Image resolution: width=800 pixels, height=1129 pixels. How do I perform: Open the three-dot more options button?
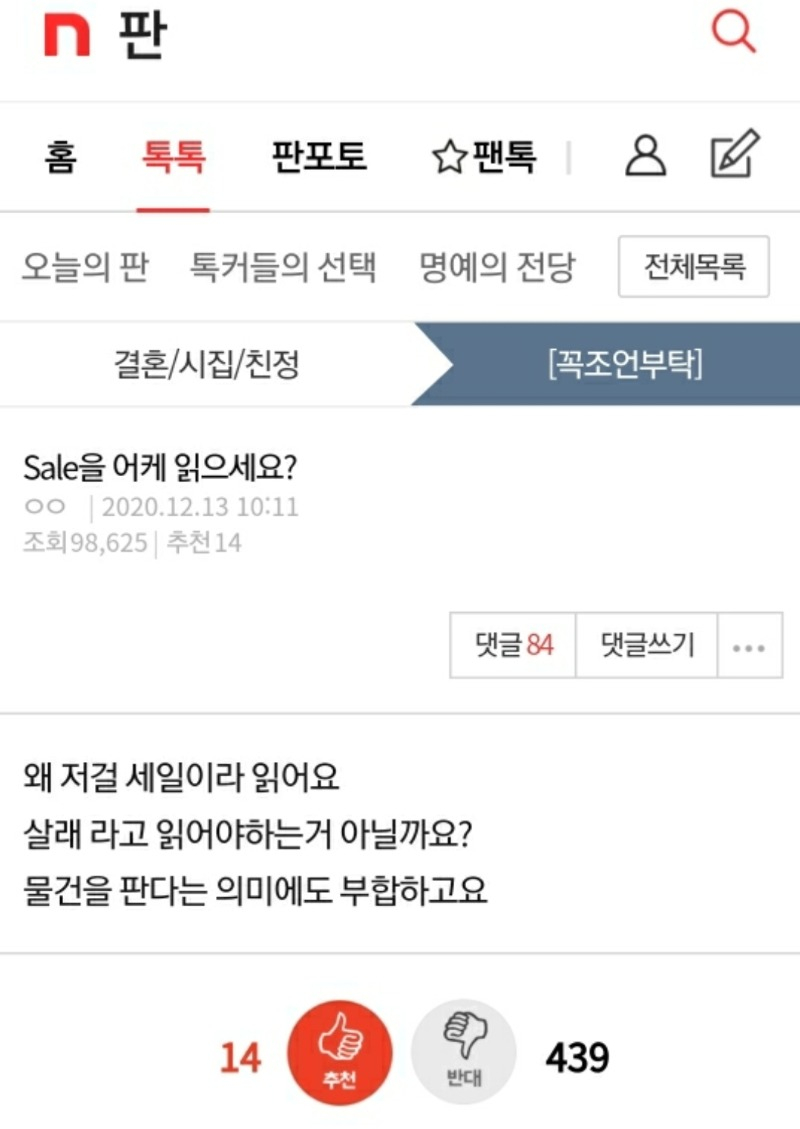(749, 646)
